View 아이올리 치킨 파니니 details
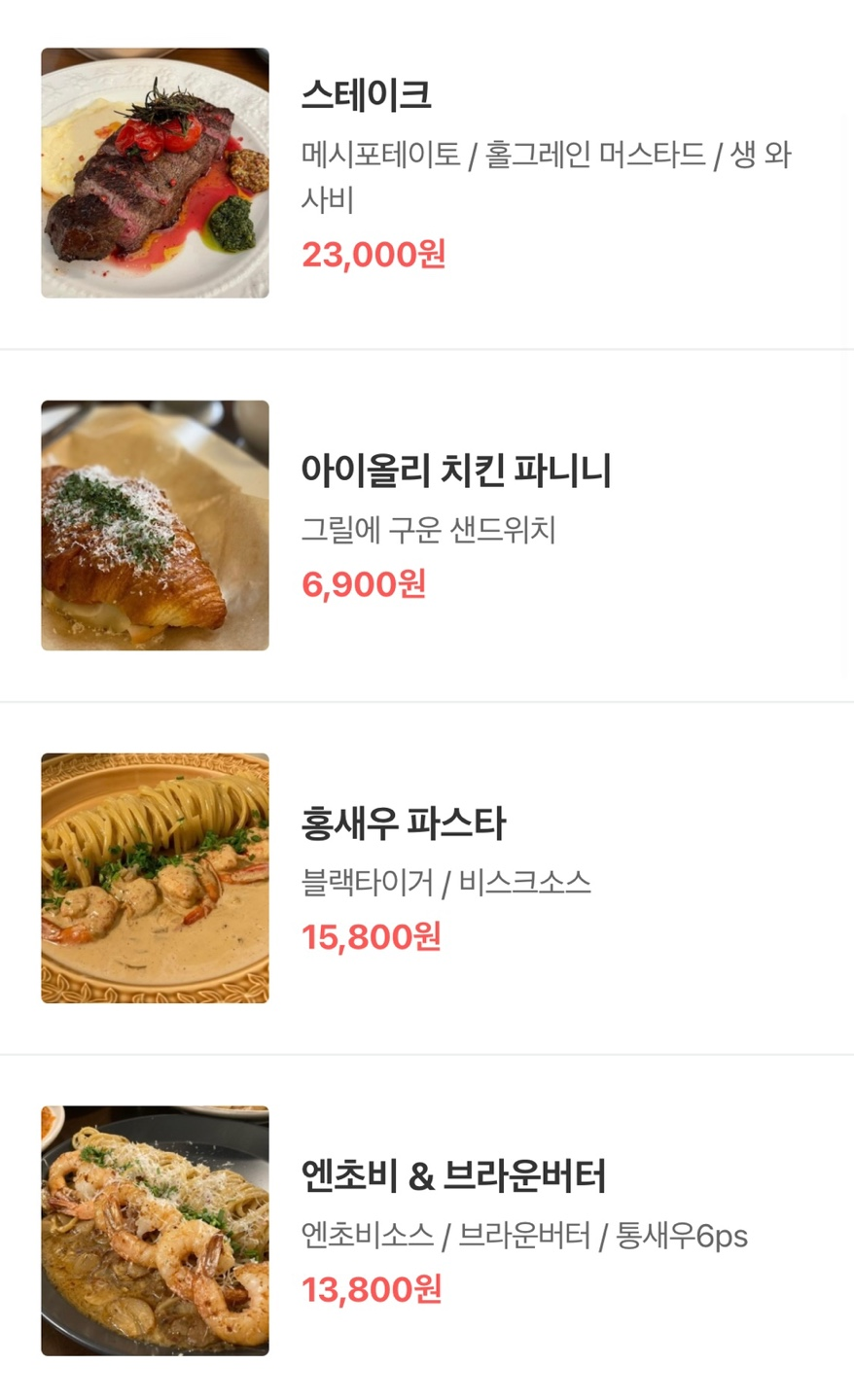This screenshot has width=854, height=1400. tap(455, 472)
